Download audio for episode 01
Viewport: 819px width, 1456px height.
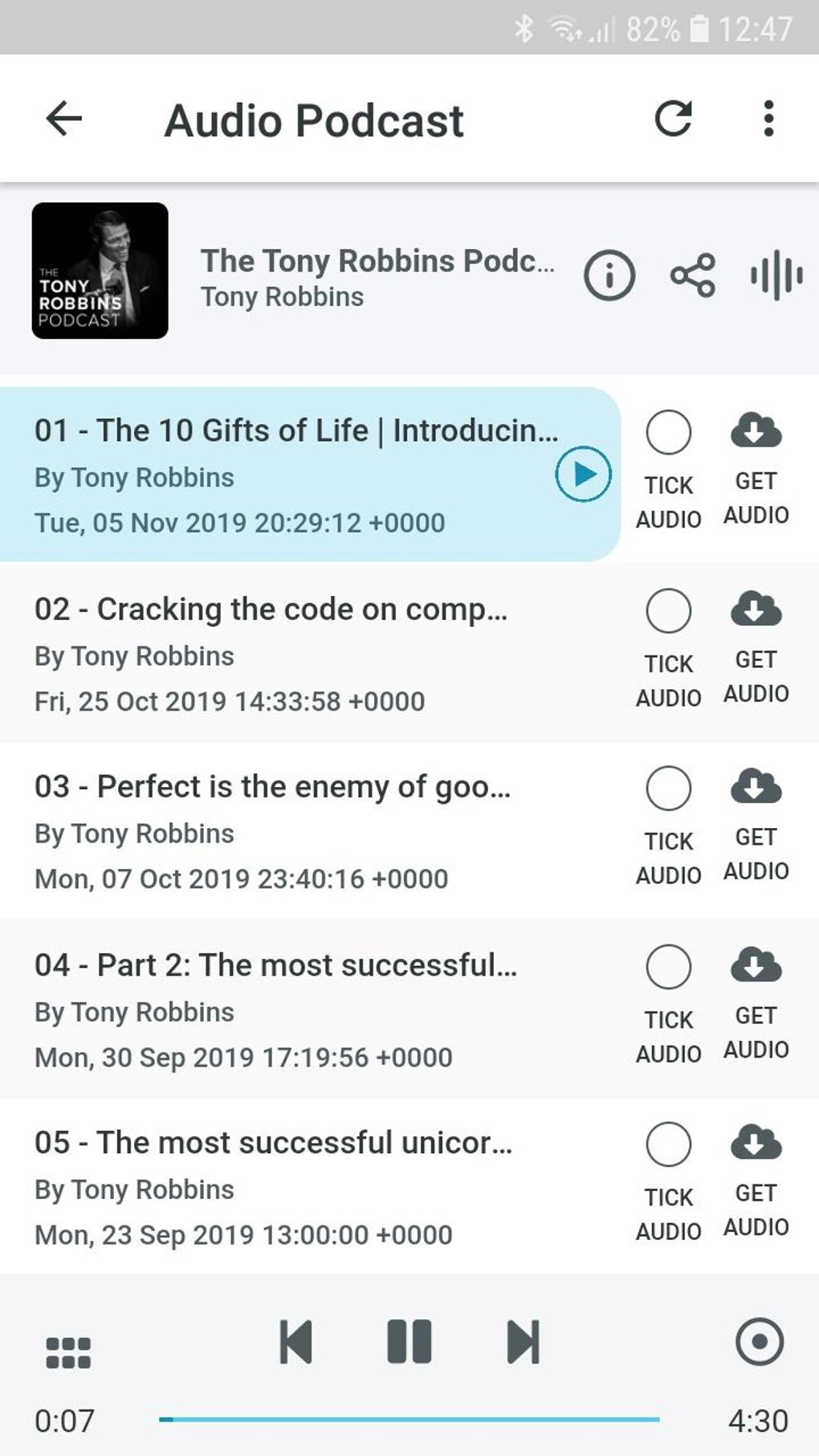756,431
